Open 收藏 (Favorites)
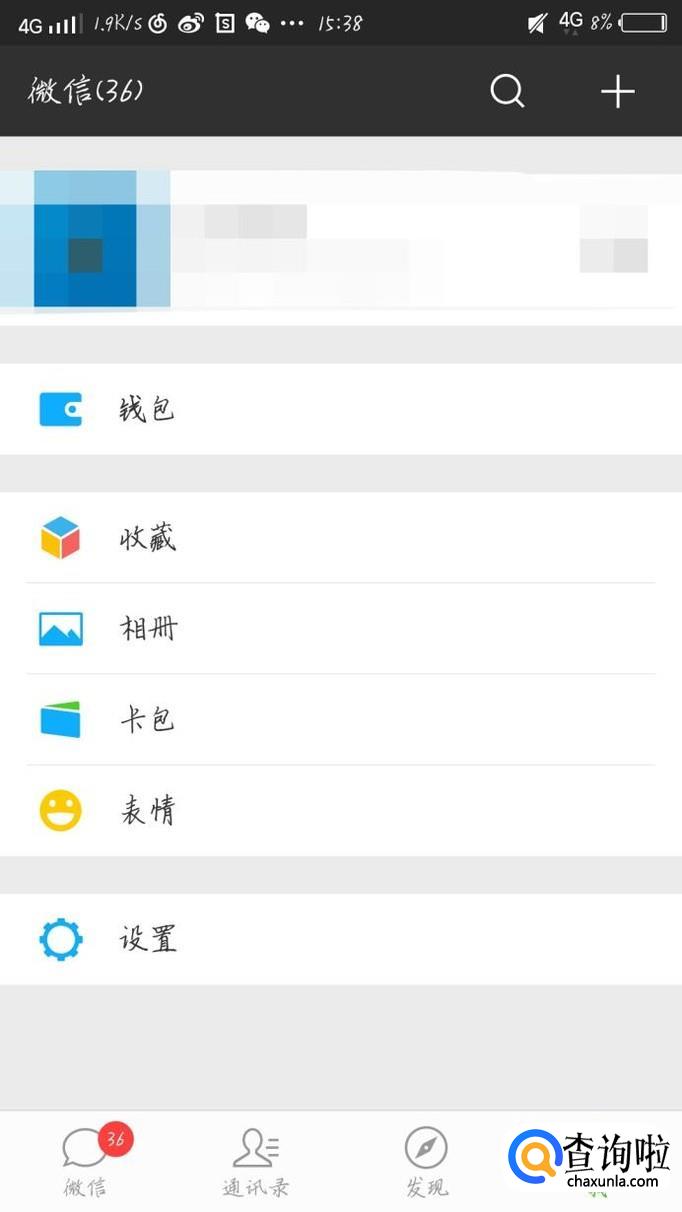 [340, 538]
